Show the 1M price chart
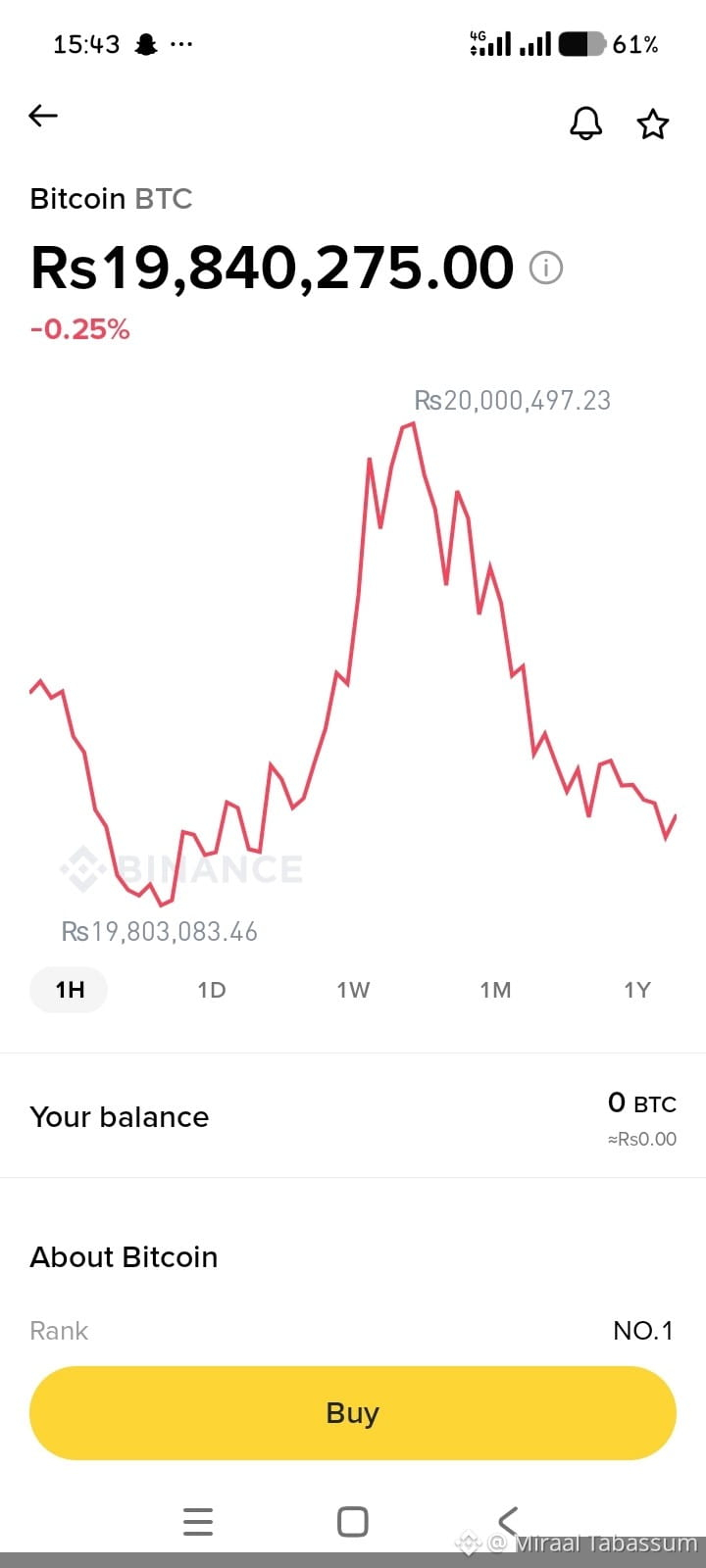Image resolution: width=706 pixels, height=1568 pixels. pyautogui.click(x=495, y=990)
